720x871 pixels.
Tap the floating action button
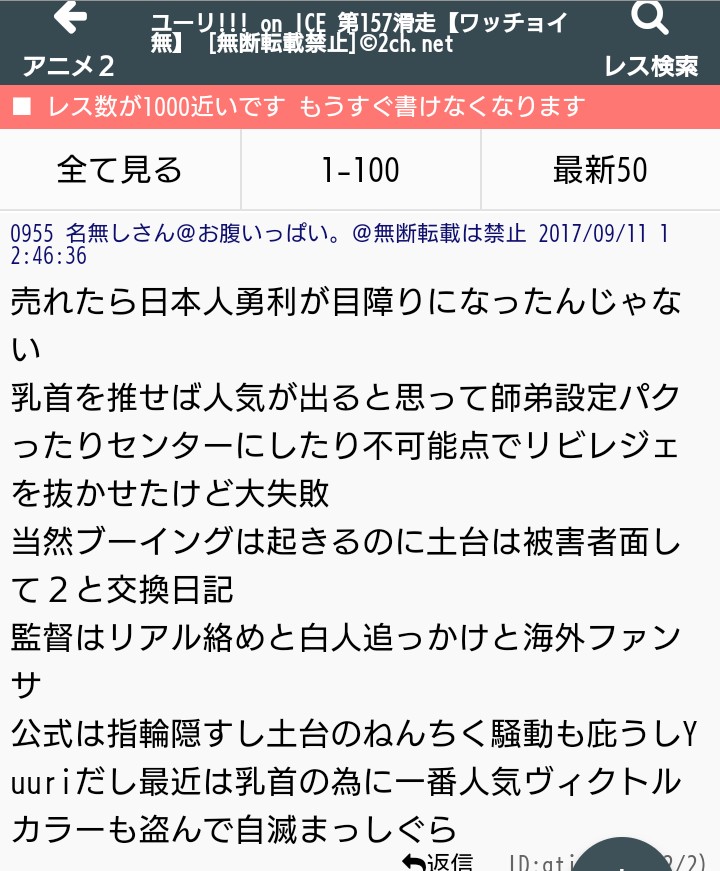(624, 858)
